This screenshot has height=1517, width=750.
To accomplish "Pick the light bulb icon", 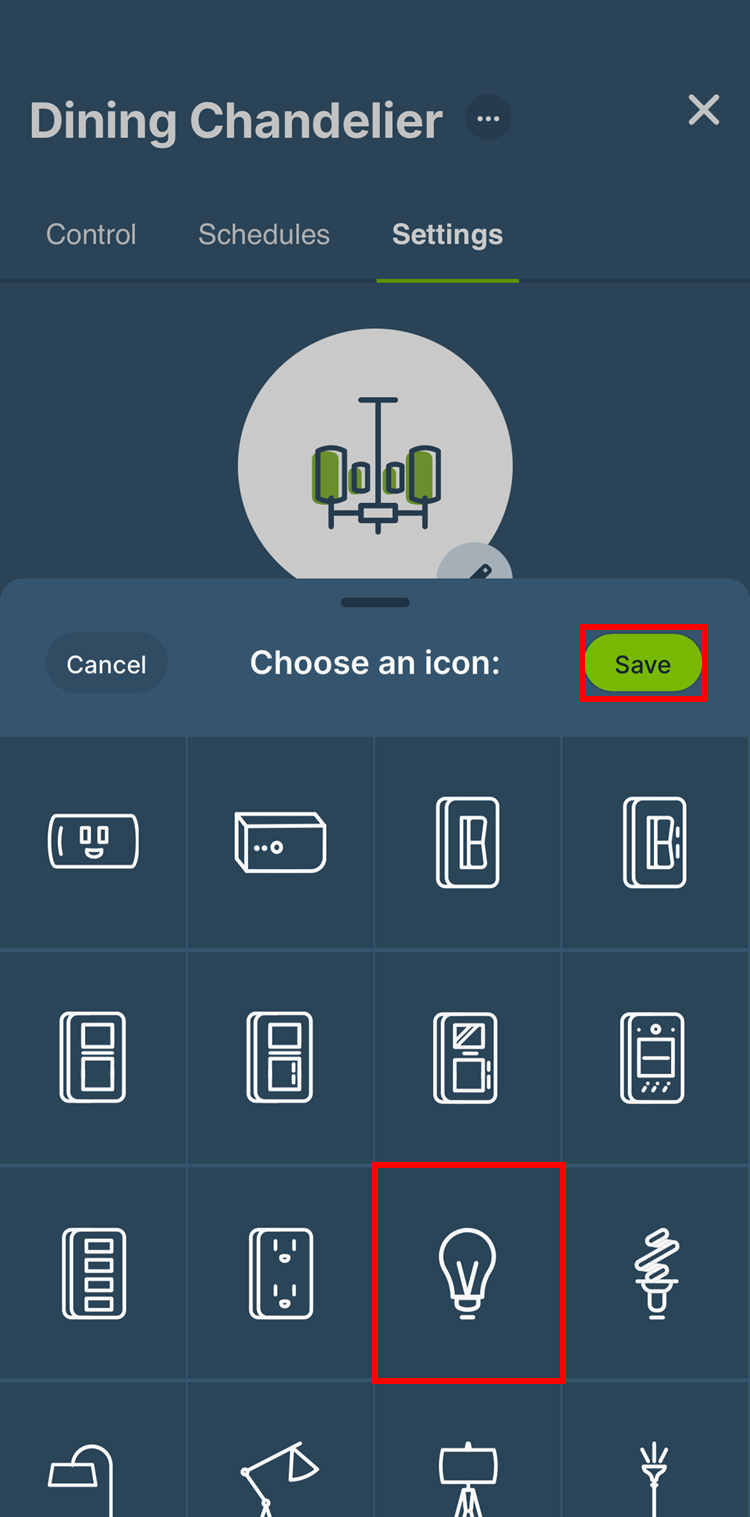I will pos(468,1272).
